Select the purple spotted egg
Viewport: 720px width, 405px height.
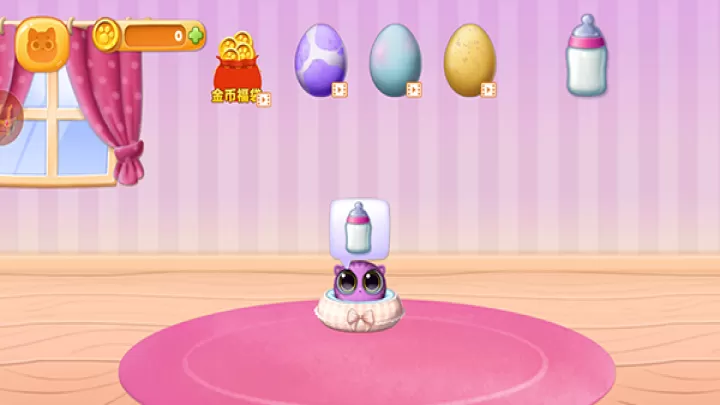(x=320, y=60)
